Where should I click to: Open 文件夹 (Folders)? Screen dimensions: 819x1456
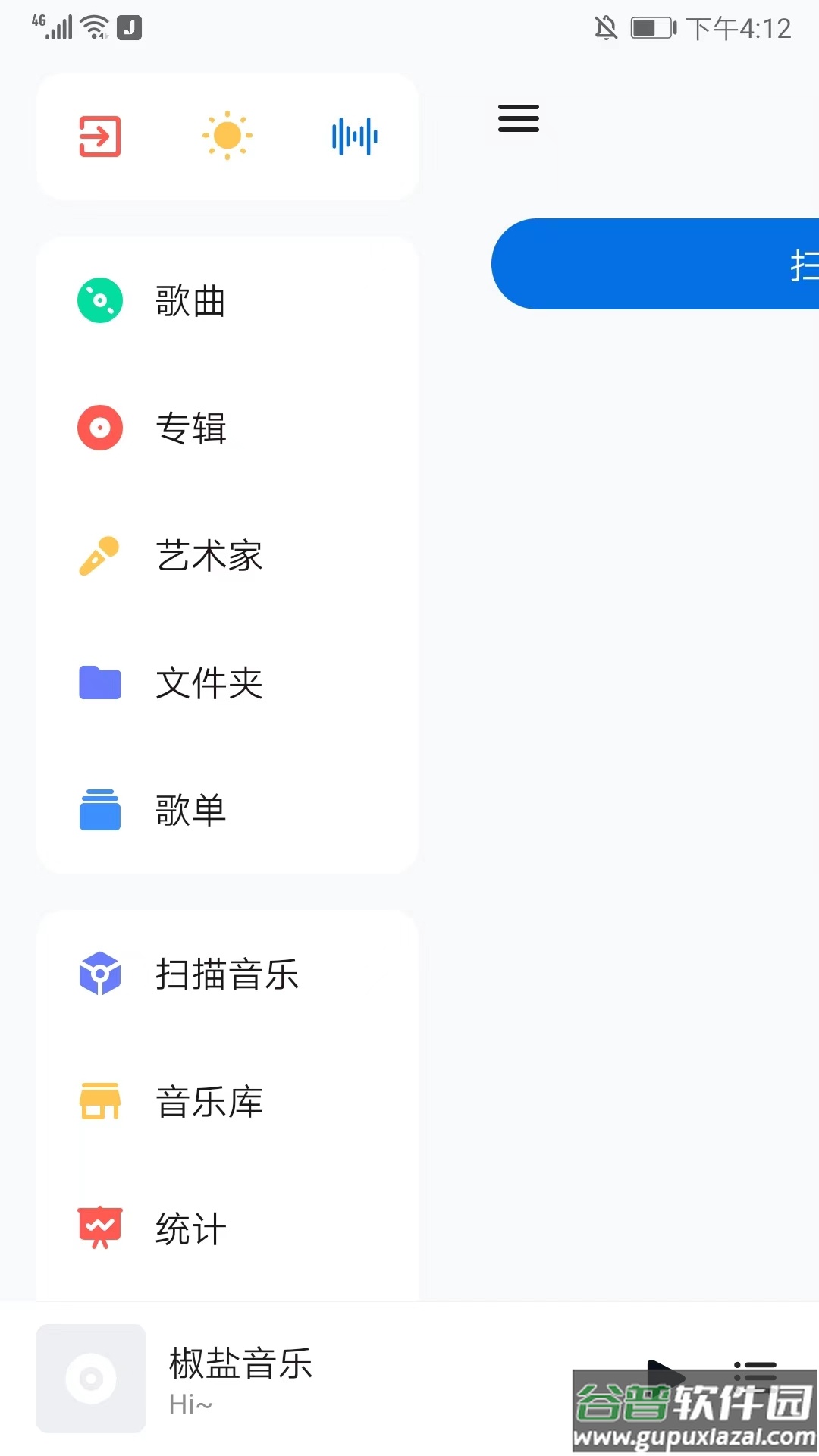(x=227, y=682)
